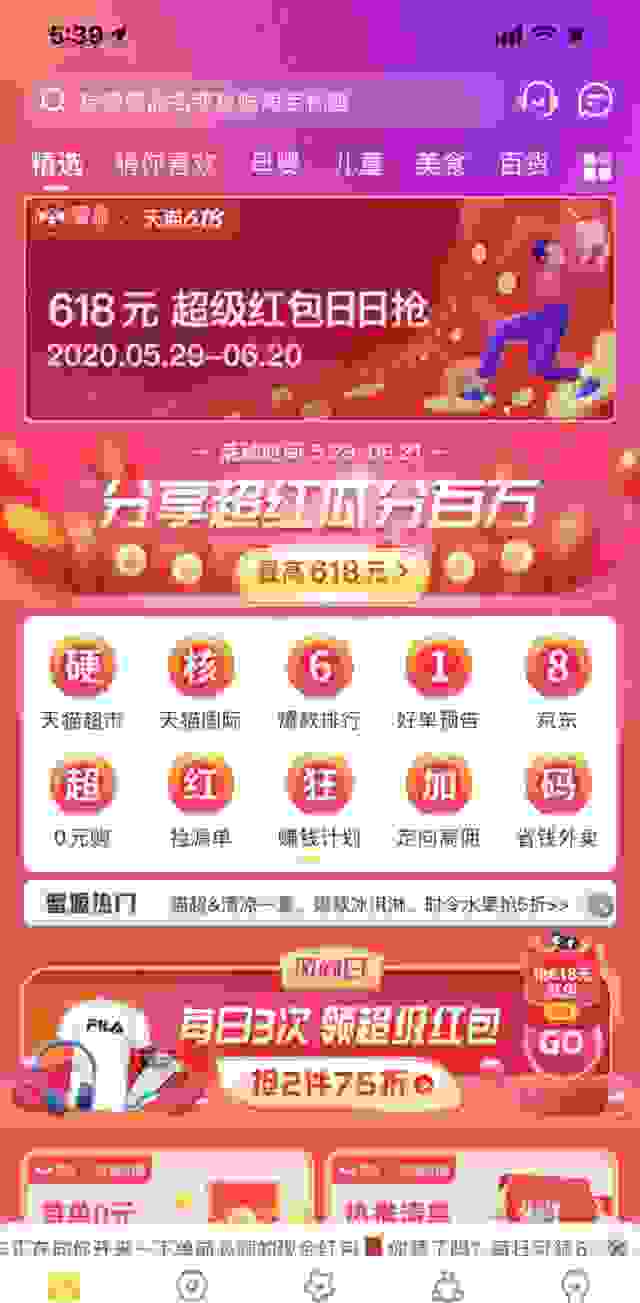
Task: Open the all-categories grid icon
Action: [597, 167]
